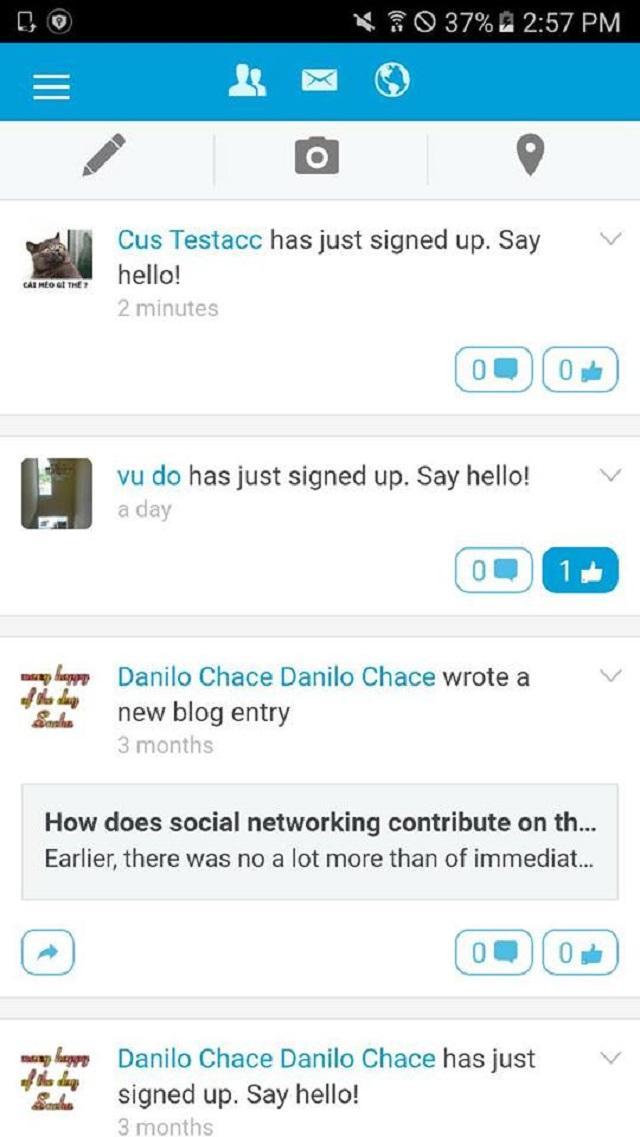The image size is (640, 1137).
Task: Post a photo with the camera icon
Action: (316, 157)
